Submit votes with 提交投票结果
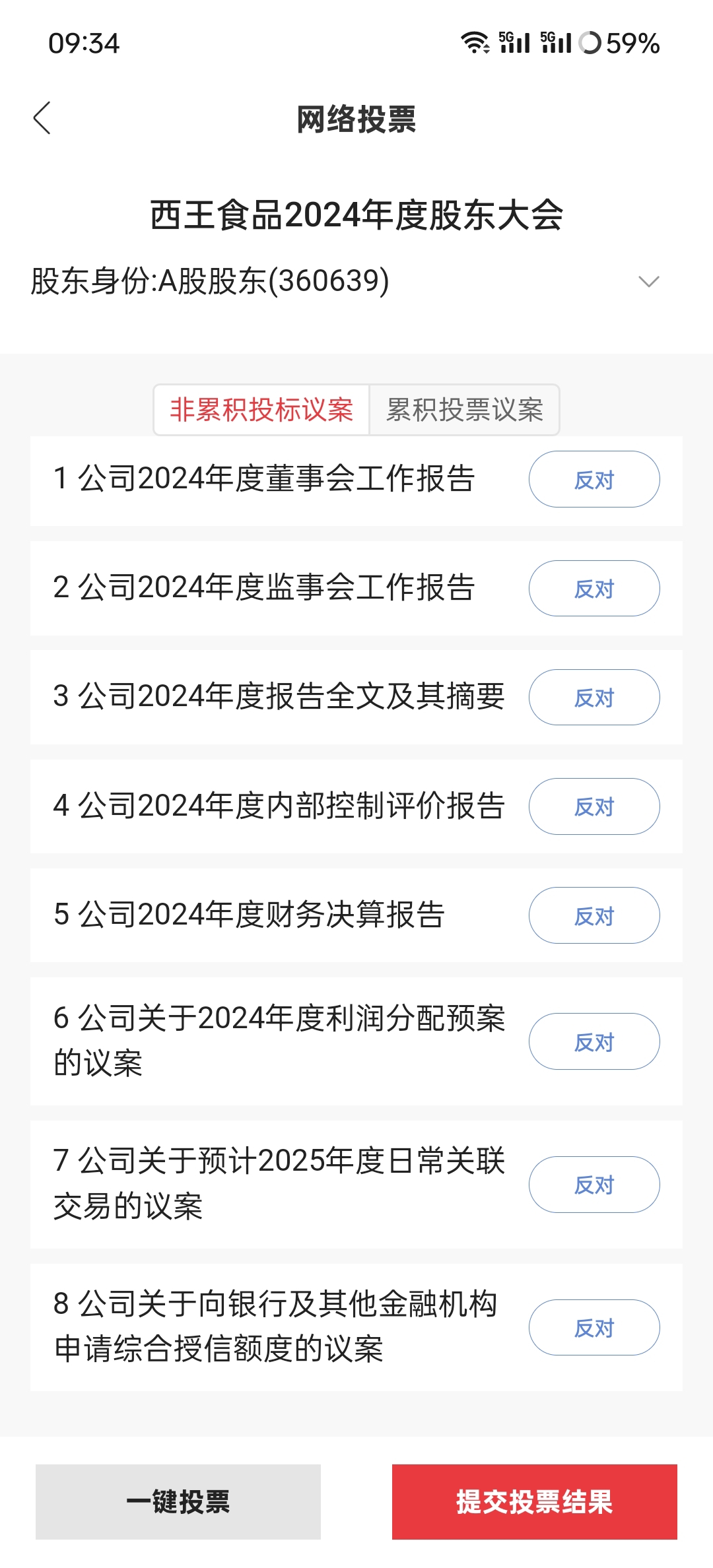713x1568 pixels. [x=535, y=1502]
